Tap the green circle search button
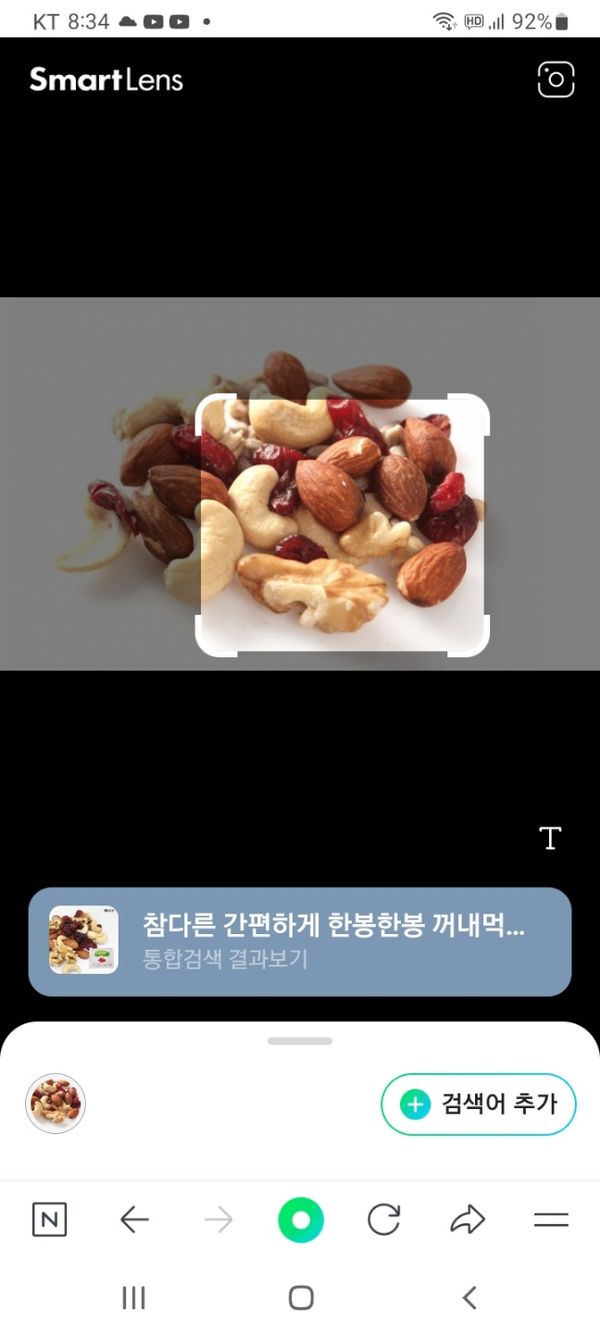The image size is (600, 1333). pos(301,1220)
